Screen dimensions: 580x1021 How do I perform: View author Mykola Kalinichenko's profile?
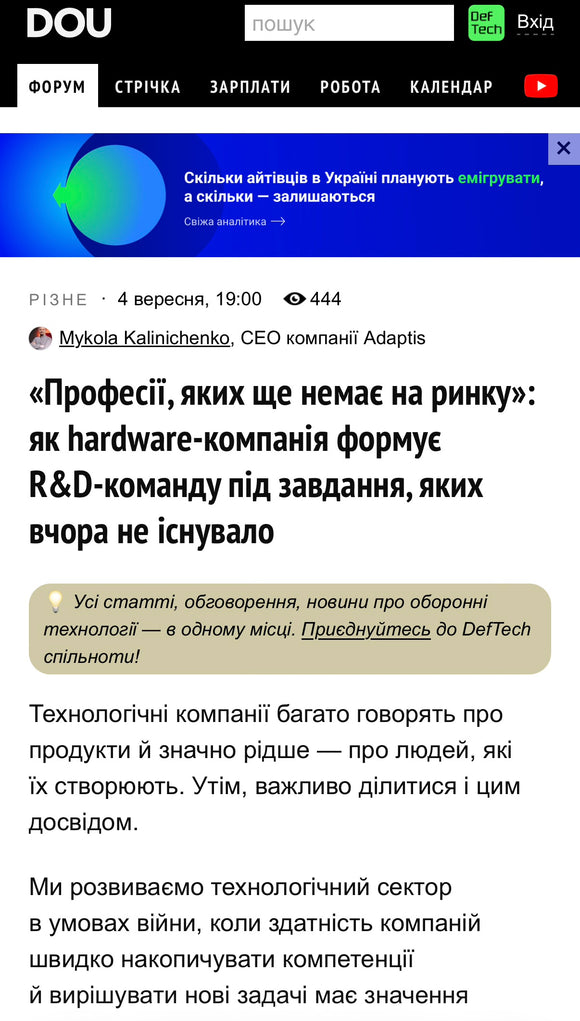[145, 338]
